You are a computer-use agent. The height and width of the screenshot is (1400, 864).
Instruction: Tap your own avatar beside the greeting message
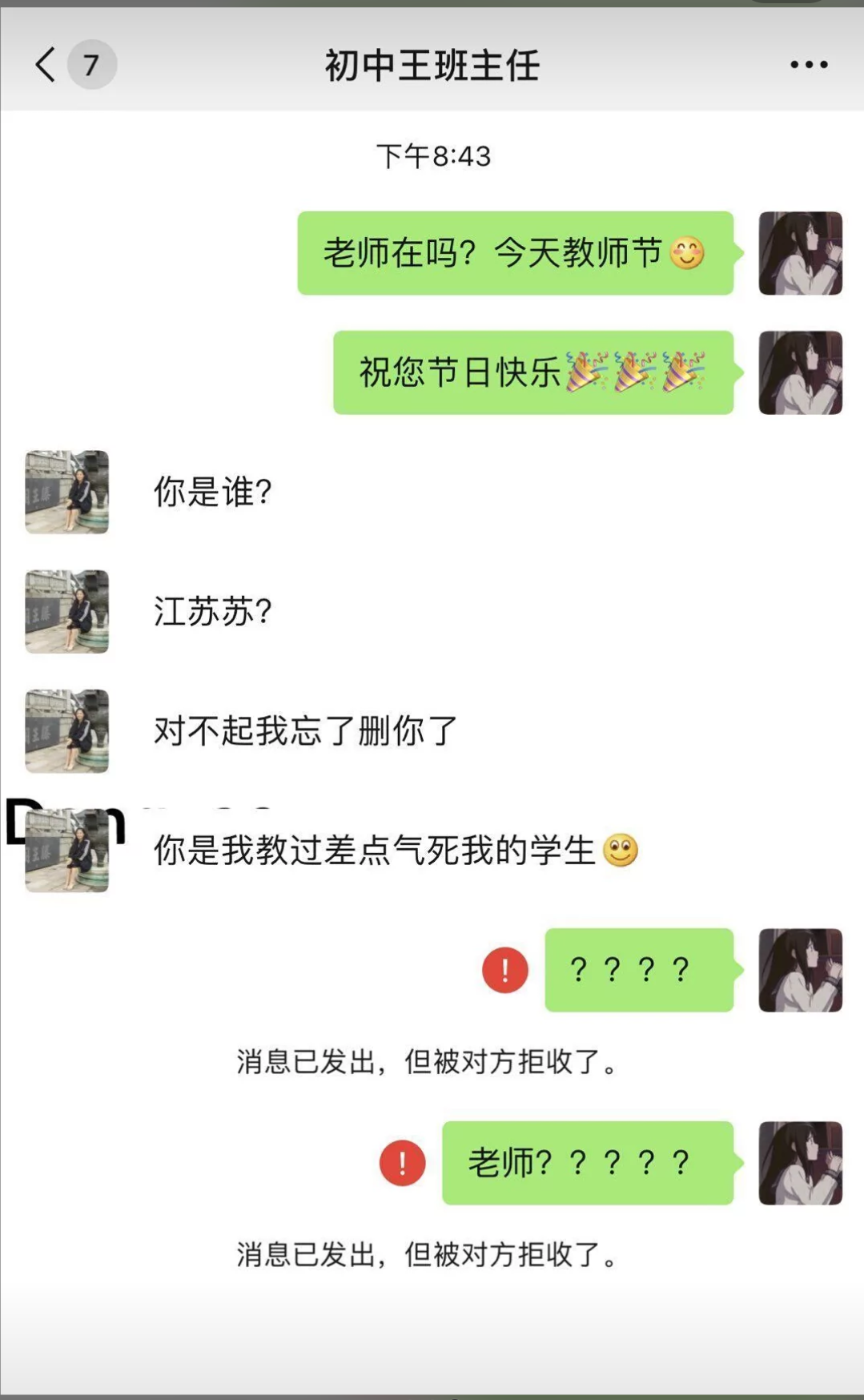coord(801,254)
